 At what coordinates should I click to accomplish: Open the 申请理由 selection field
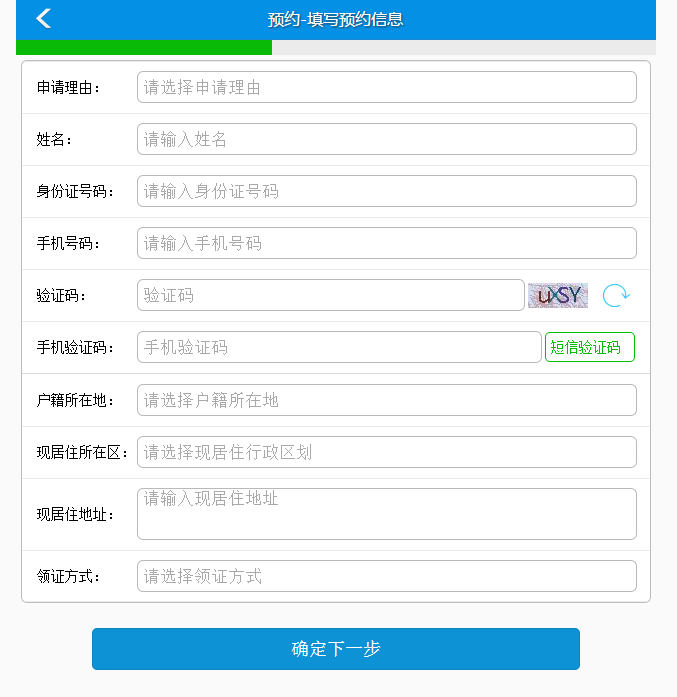[x=386, y=87]
